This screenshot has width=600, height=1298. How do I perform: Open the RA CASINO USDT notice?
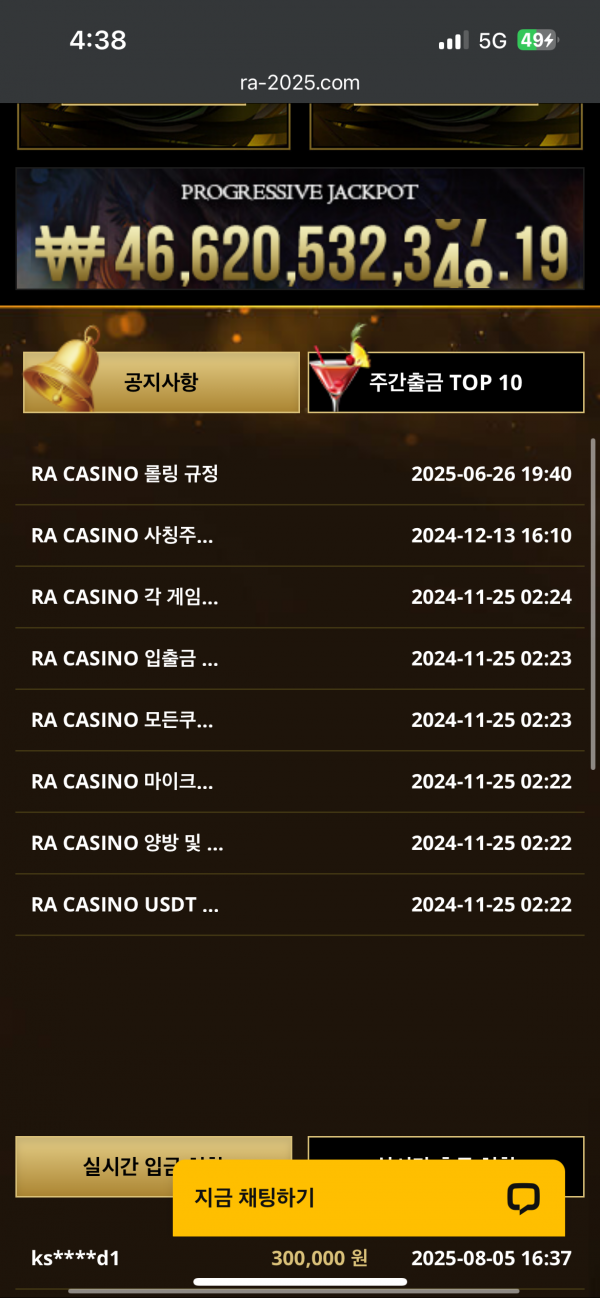coord(125,905)
